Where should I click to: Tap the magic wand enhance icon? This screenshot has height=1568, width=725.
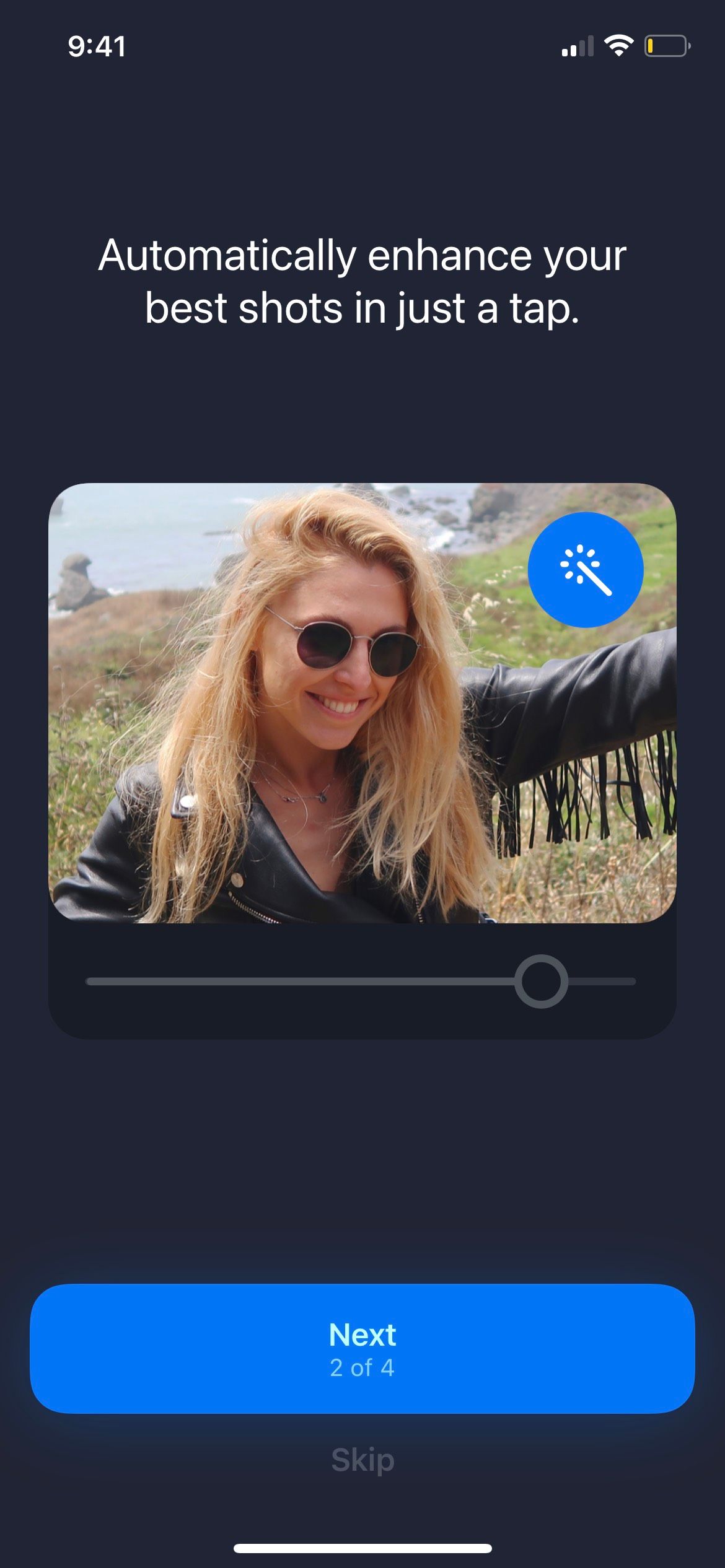coord(586,570)
